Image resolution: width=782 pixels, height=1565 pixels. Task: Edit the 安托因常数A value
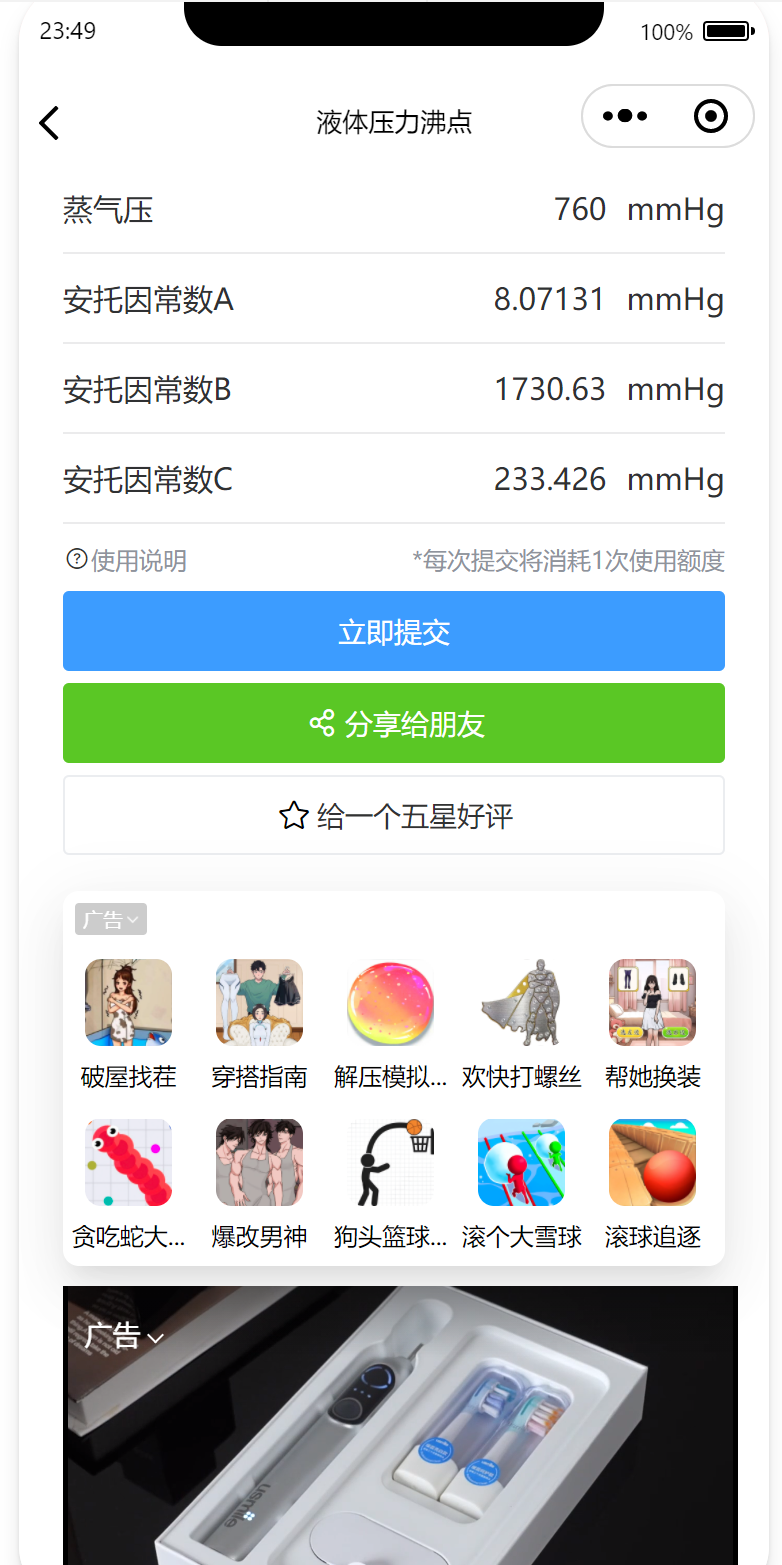549,299
